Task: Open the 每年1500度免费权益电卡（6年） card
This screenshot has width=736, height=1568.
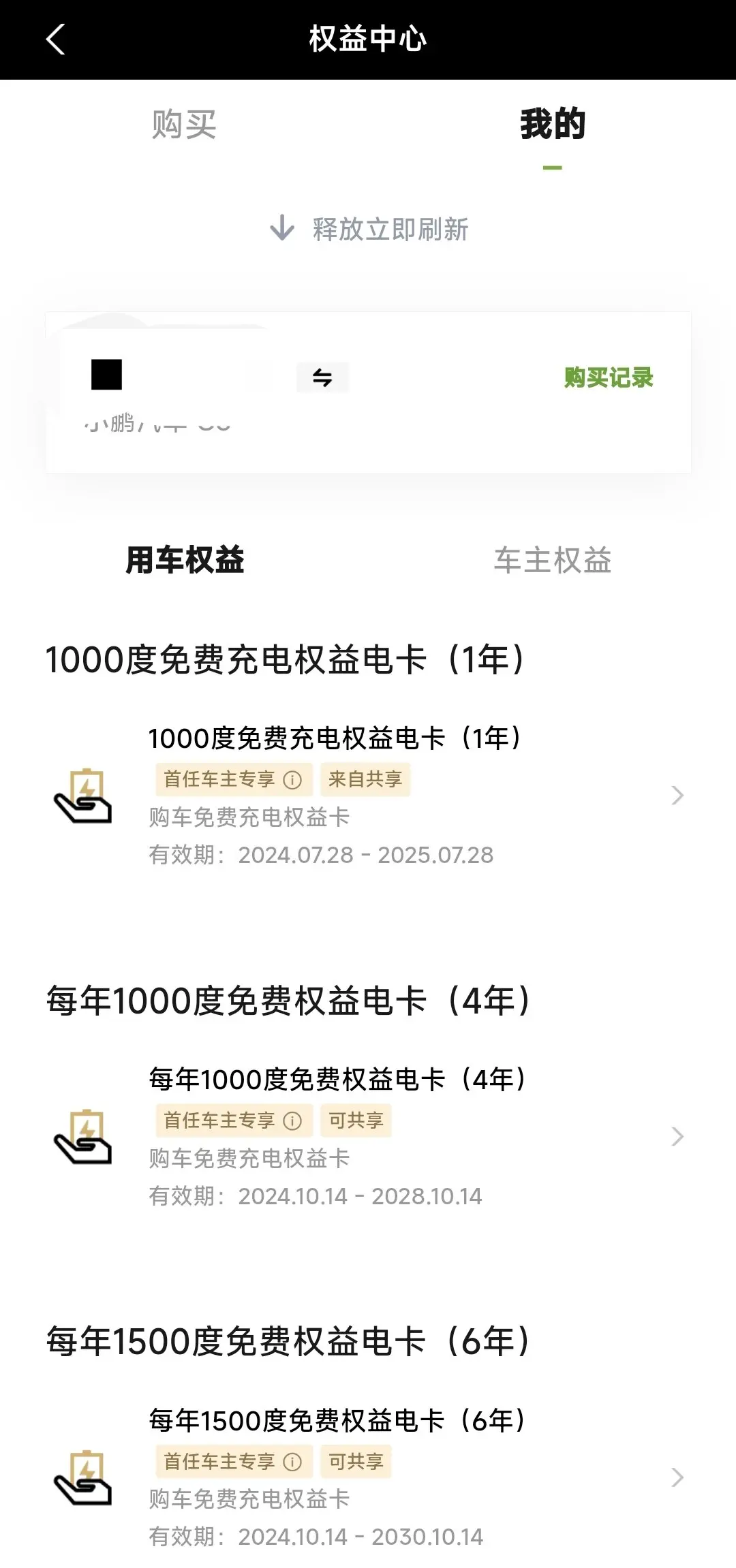Action: (368, 1478)
